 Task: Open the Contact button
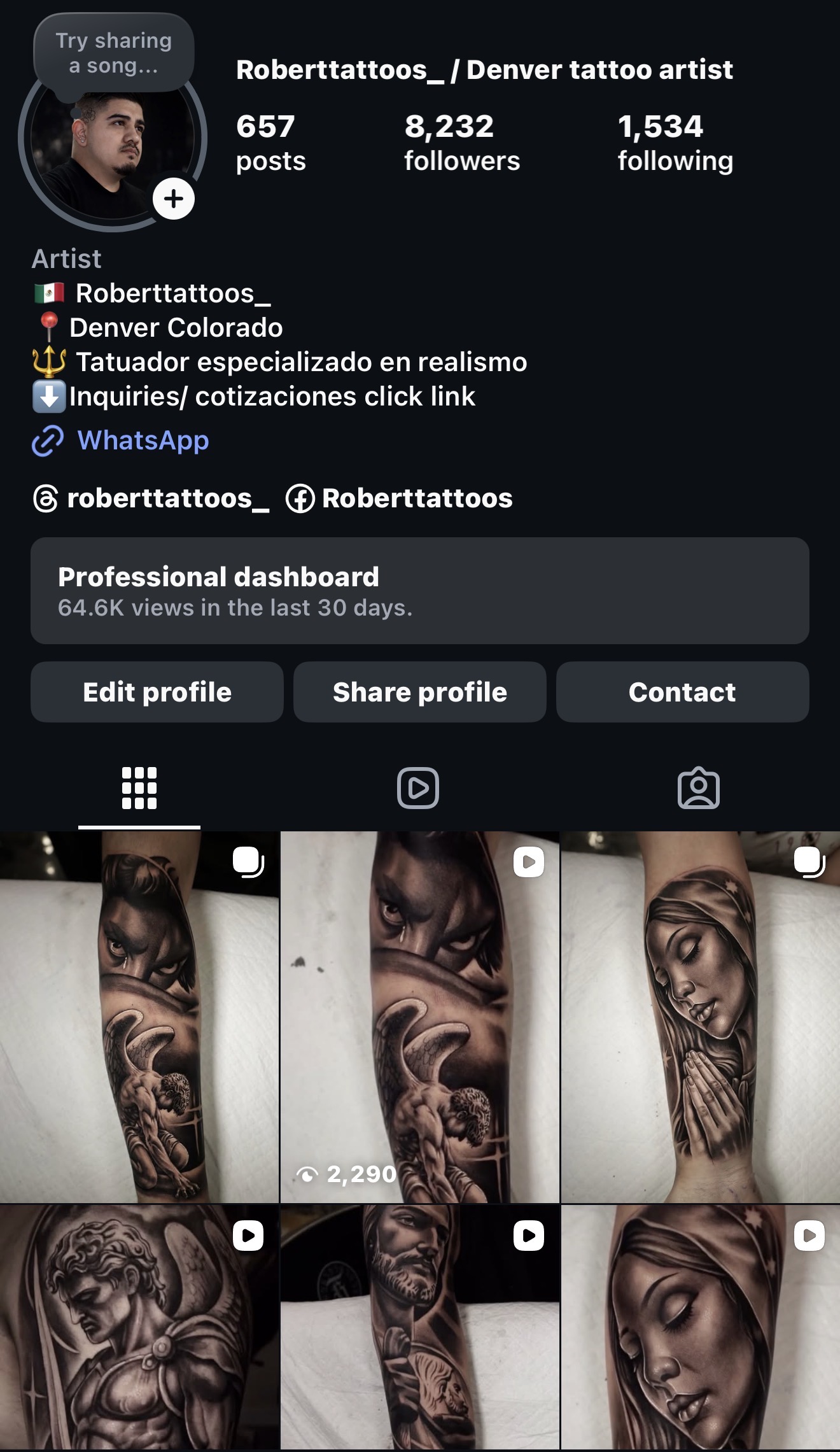click(x=682, y=692)
